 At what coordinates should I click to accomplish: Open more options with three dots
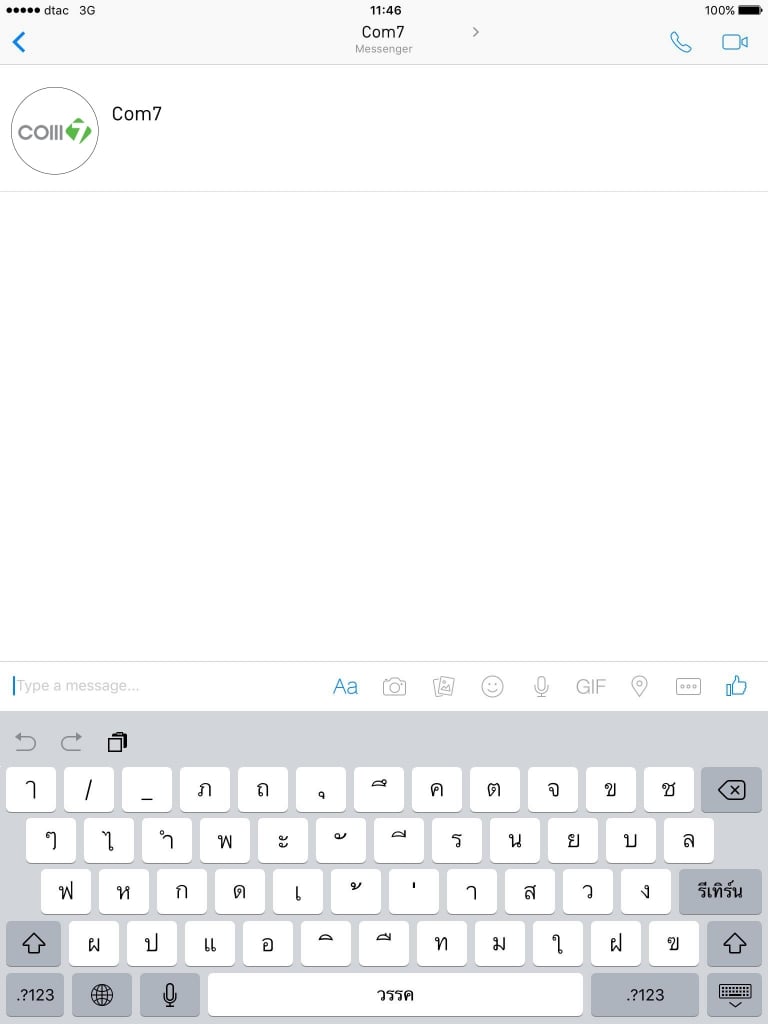688,686
